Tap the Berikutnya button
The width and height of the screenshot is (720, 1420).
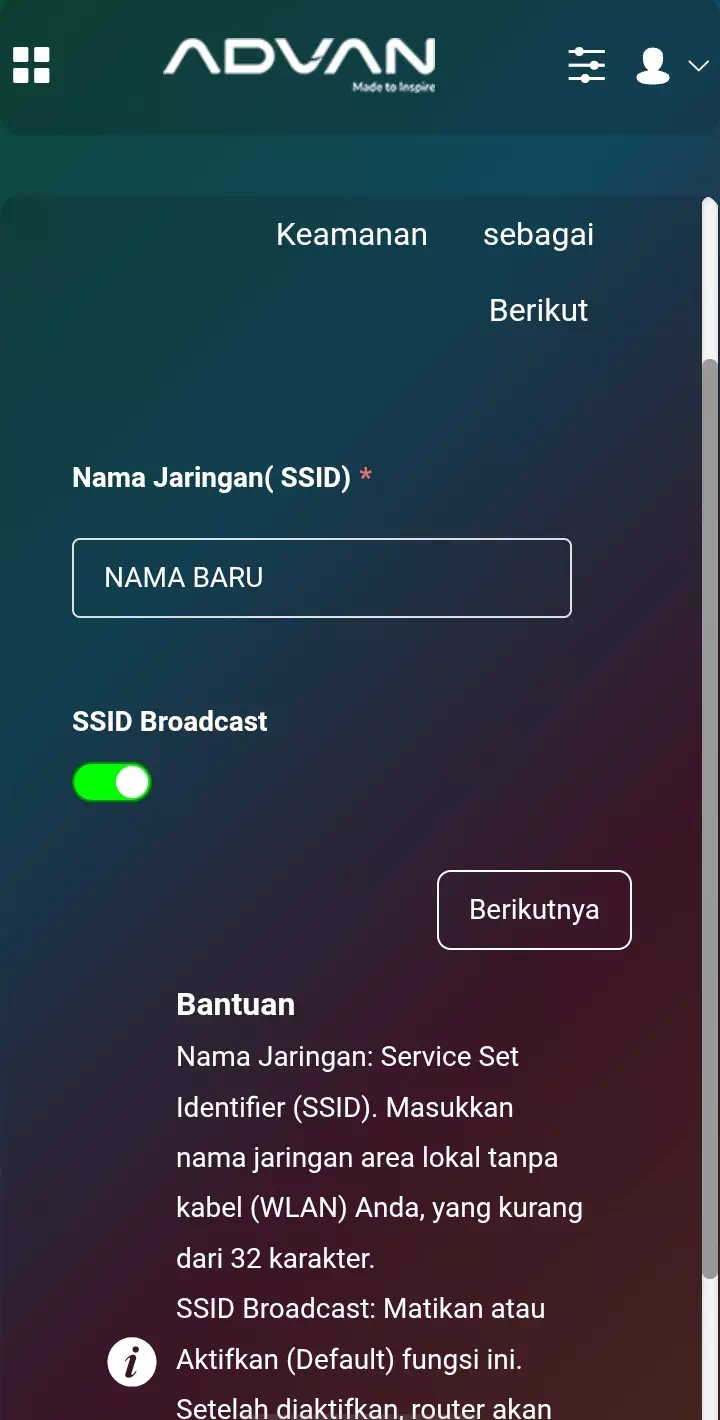pos(534,910)
